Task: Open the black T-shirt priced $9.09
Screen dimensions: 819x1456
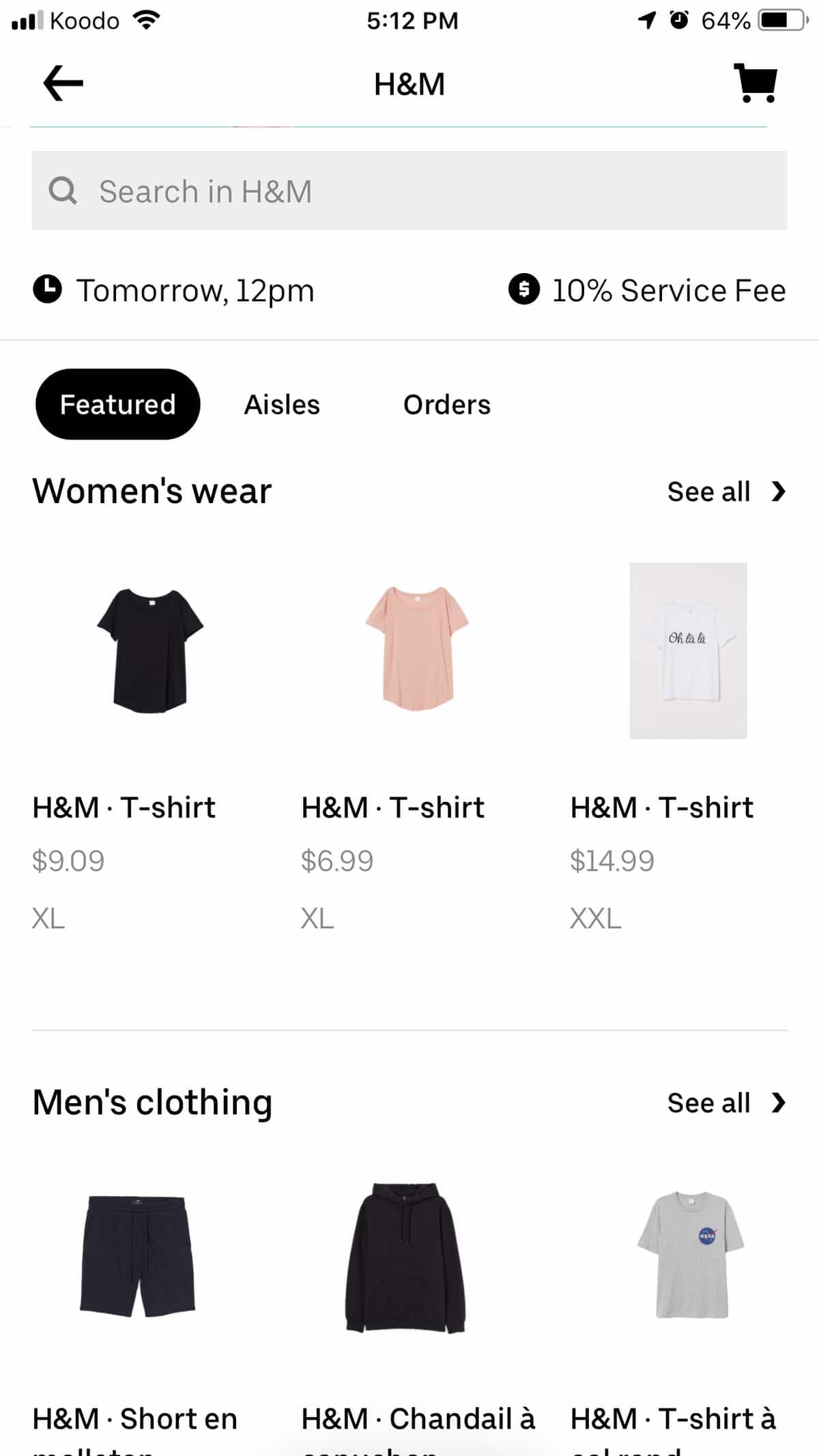Action: click(150, 651)
